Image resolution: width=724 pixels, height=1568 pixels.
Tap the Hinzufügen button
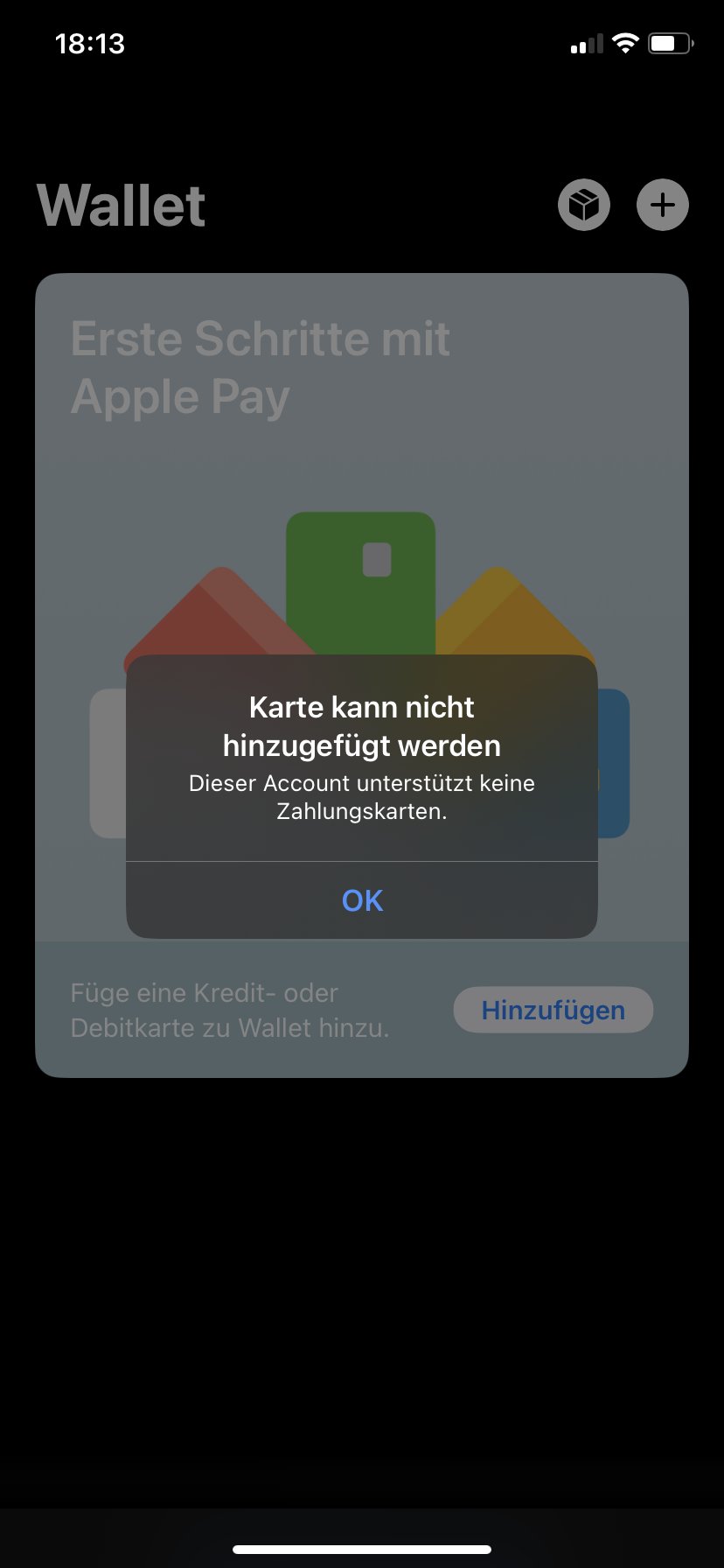pos(553,1010)
